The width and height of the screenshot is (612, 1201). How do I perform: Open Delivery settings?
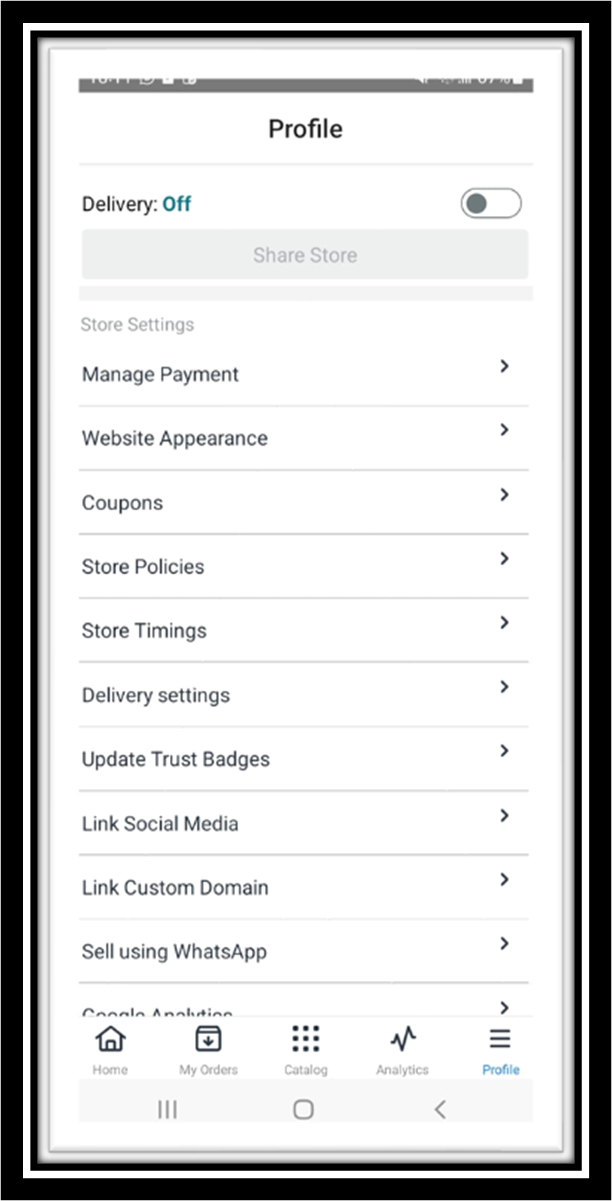(304, 694)
